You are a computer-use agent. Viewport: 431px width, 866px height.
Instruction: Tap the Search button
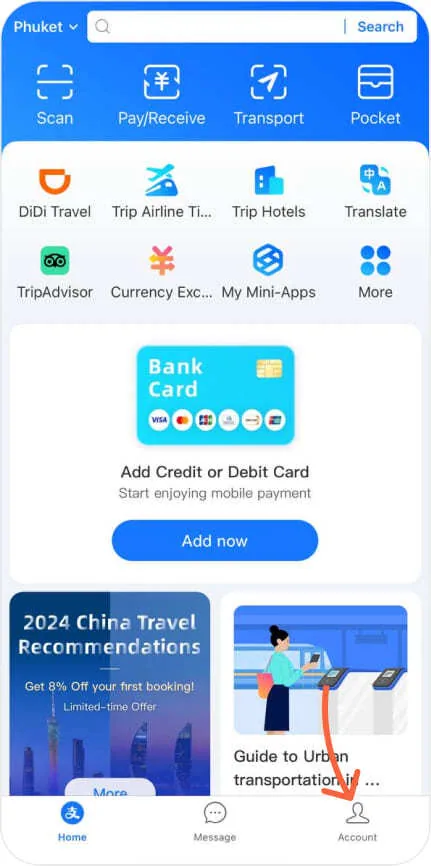tap(380, 27)
